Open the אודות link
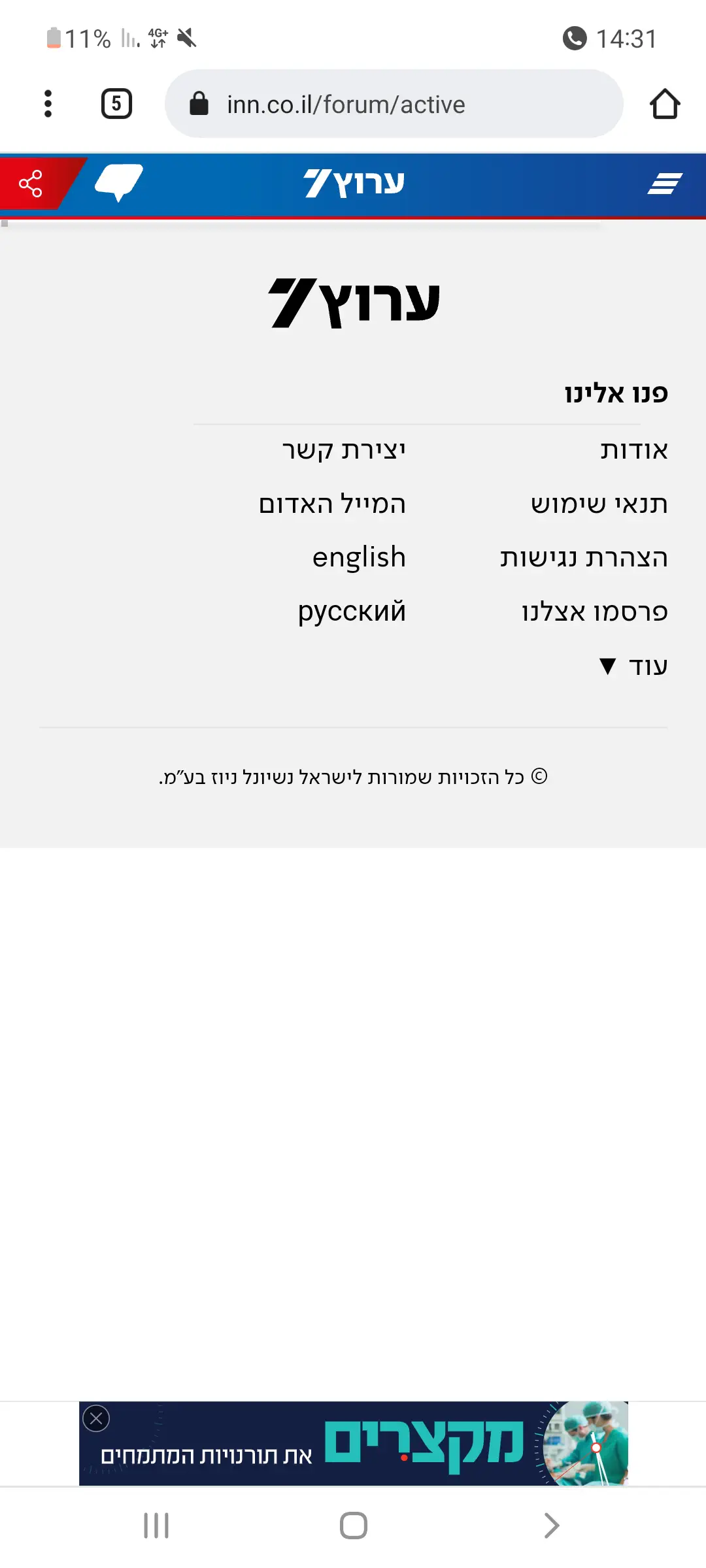 (633, 450)
